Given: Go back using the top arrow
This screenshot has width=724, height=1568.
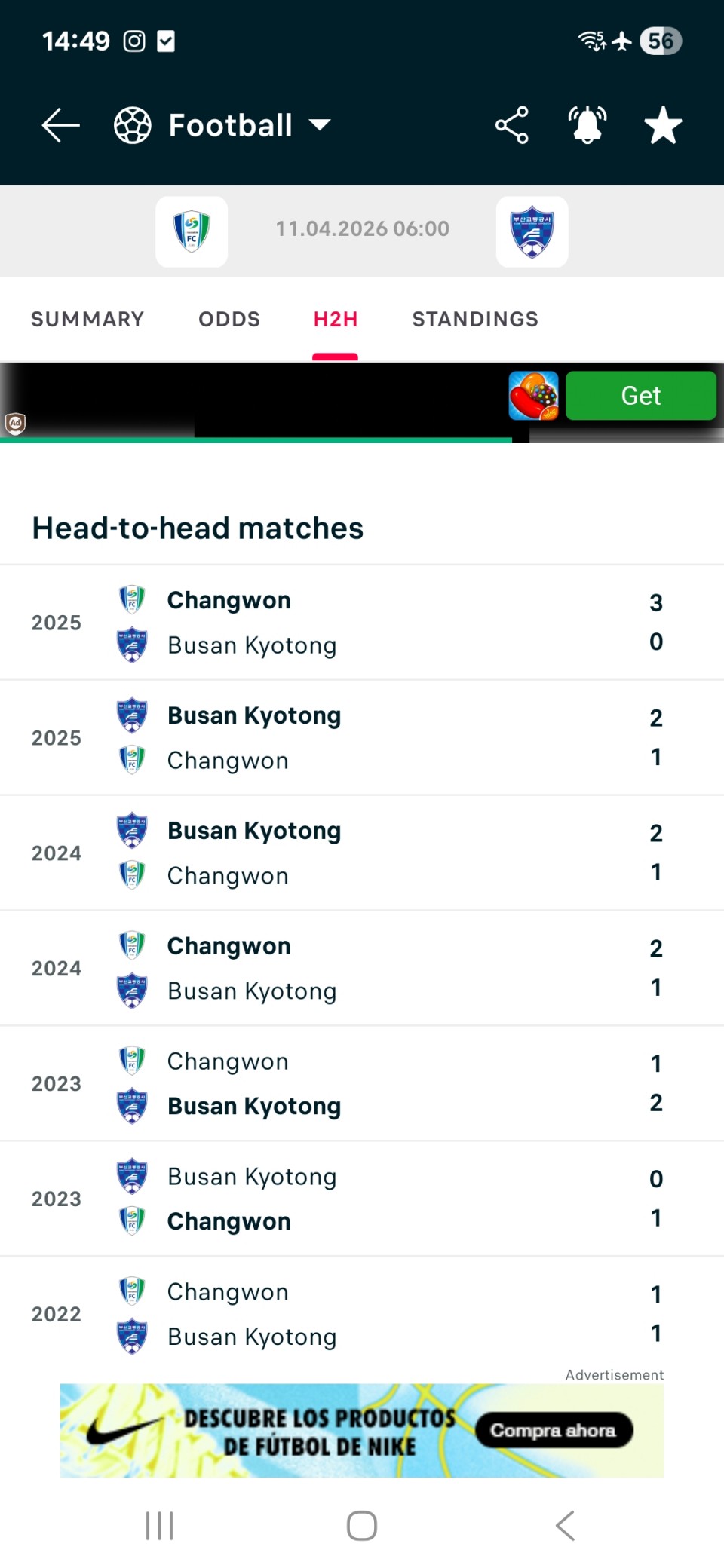Looking at the screenshot, I should pos(60,125).
